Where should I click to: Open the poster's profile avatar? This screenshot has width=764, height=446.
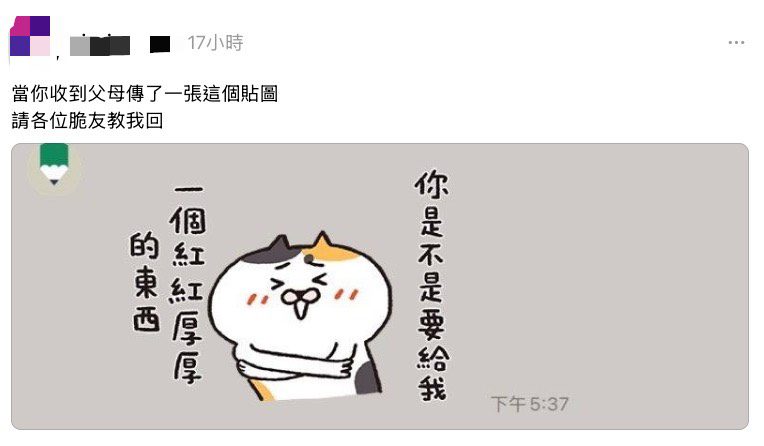pos(29,36)
